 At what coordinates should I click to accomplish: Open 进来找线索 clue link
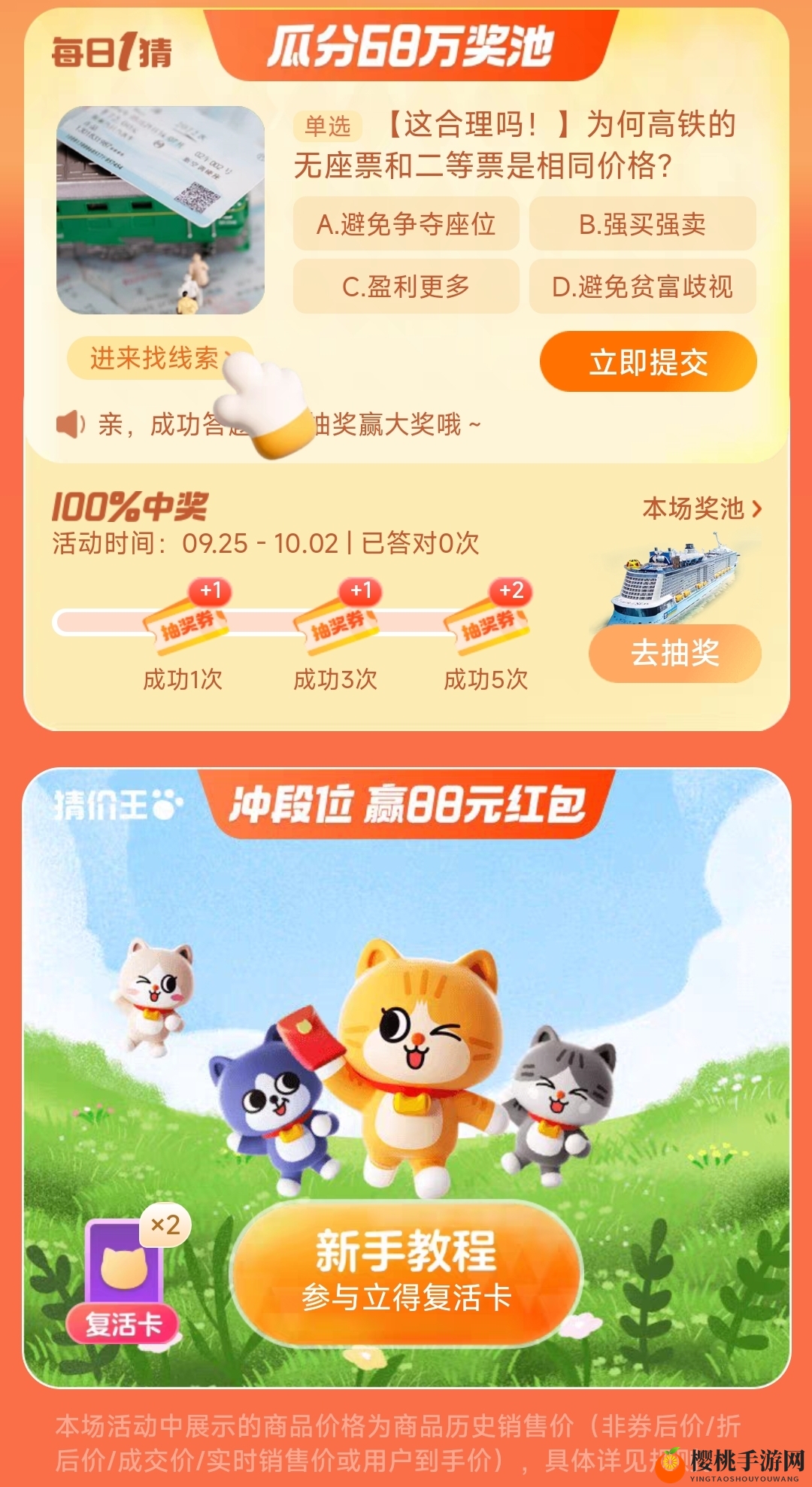[154, 358]
